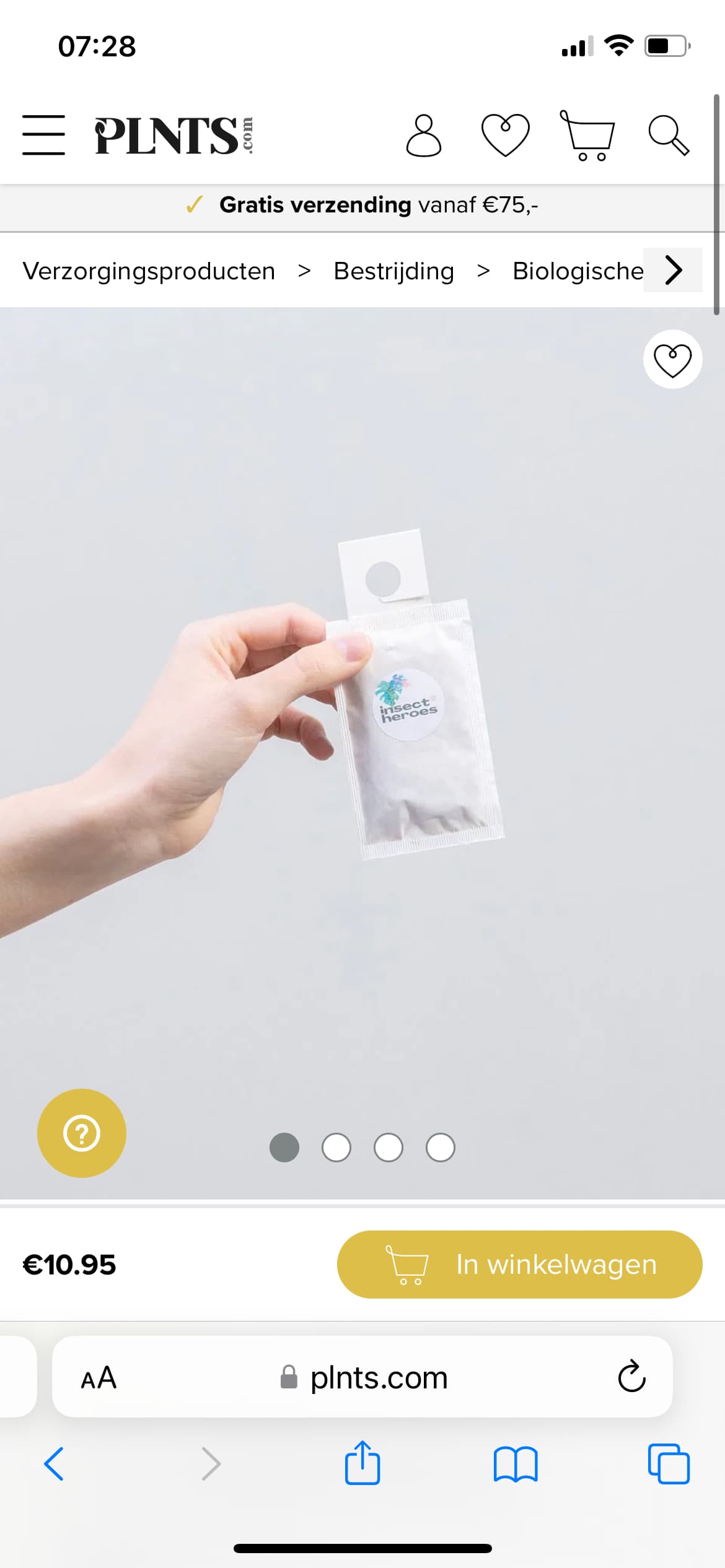725x1568 pixels.
Task: Open the account profile icon
Action: 424,135
